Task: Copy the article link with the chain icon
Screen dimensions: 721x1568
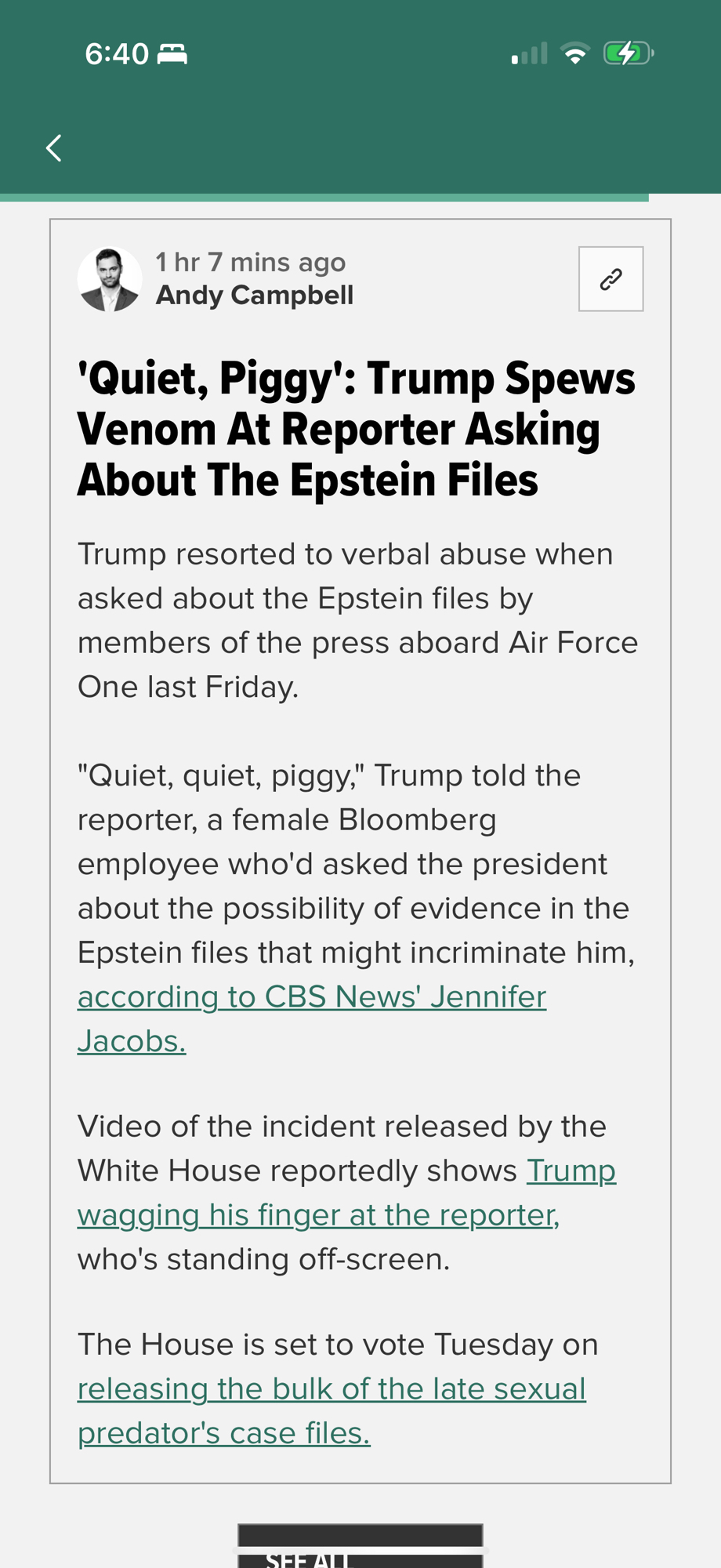Action: click(610, 279)
